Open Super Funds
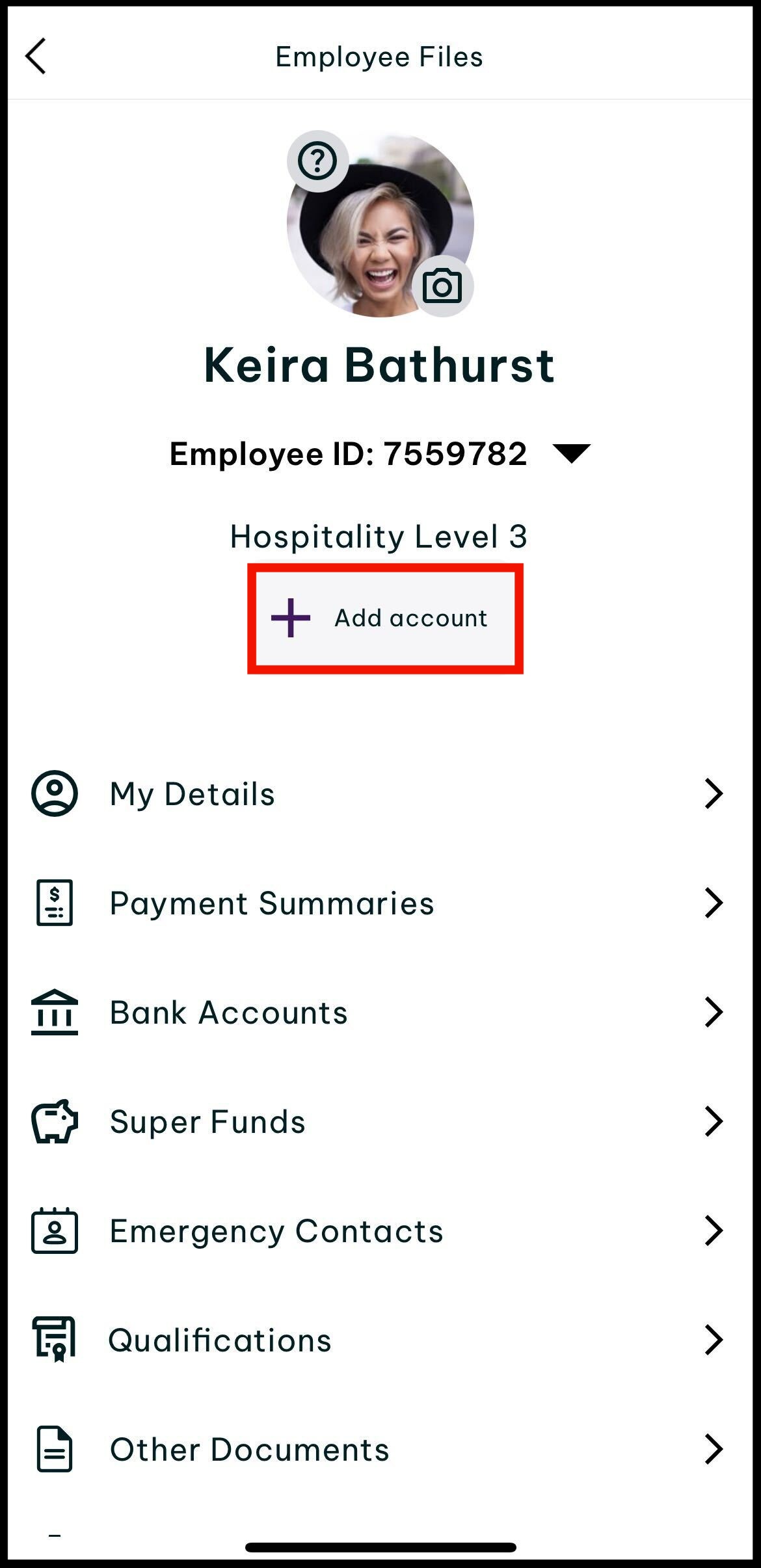Image resolution: width=761 pixels, height=1568 pixels. pyautogui.click(x=380, y=1121)
